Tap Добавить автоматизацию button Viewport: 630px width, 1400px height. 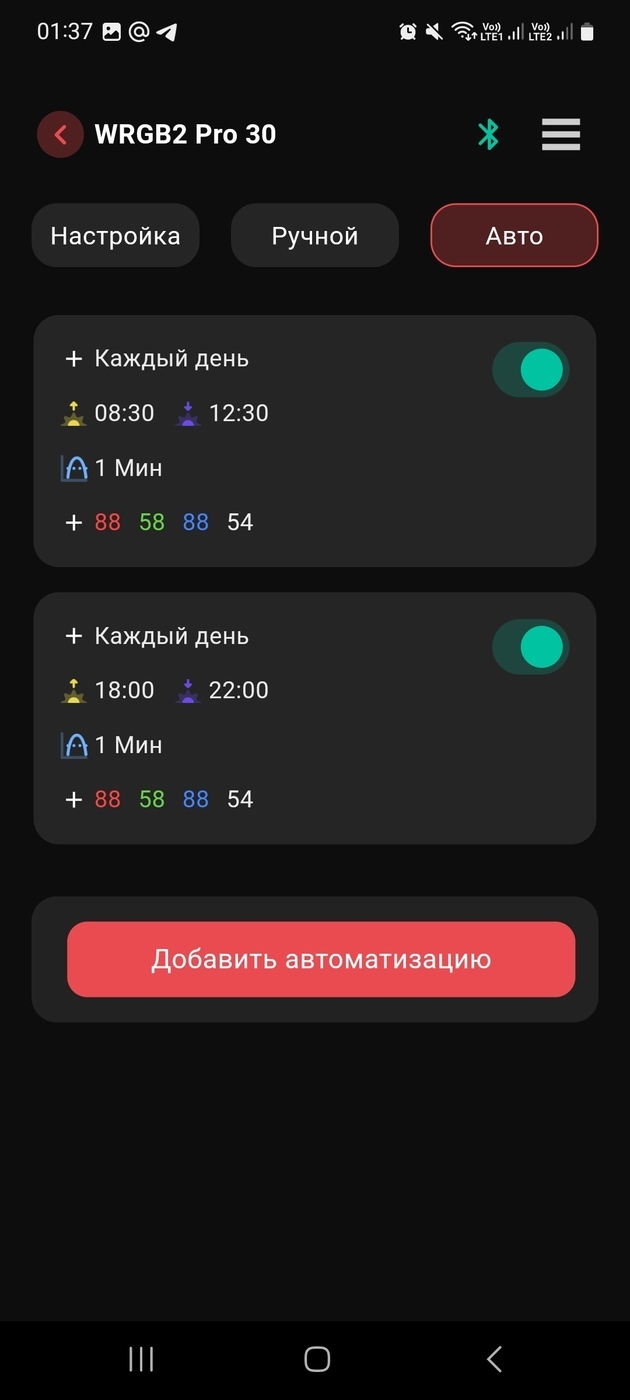click(x=321, y=959)
